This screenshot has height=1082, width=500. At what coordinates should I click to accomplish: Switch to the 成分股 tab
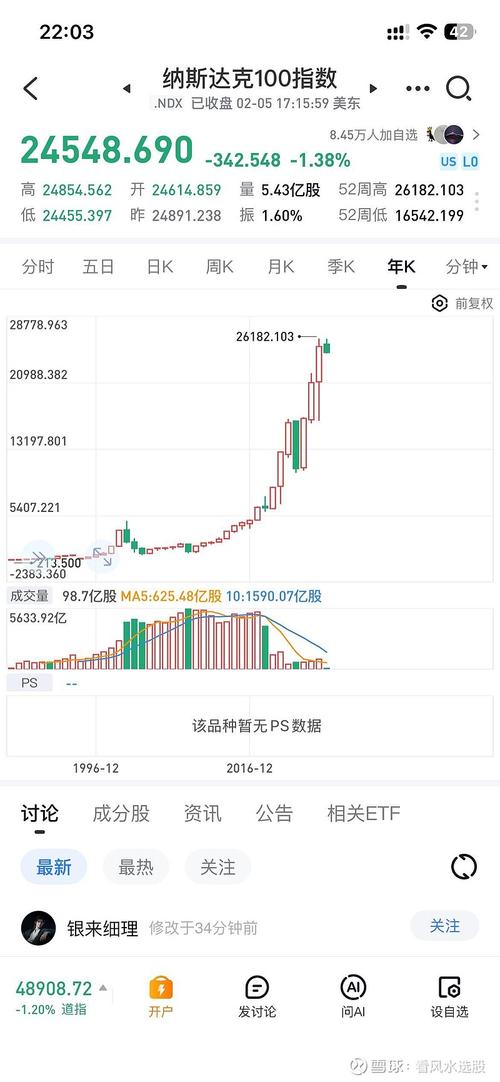coord(121,814)
